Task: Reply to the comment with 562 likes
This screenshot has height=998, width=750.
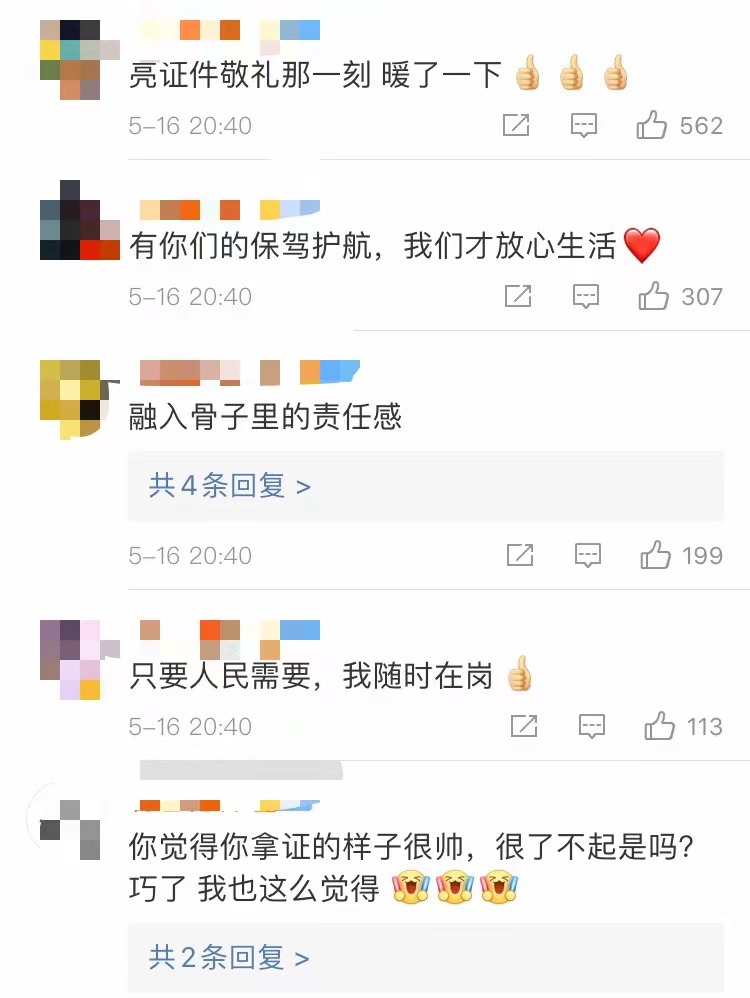Action: (584, 126)
